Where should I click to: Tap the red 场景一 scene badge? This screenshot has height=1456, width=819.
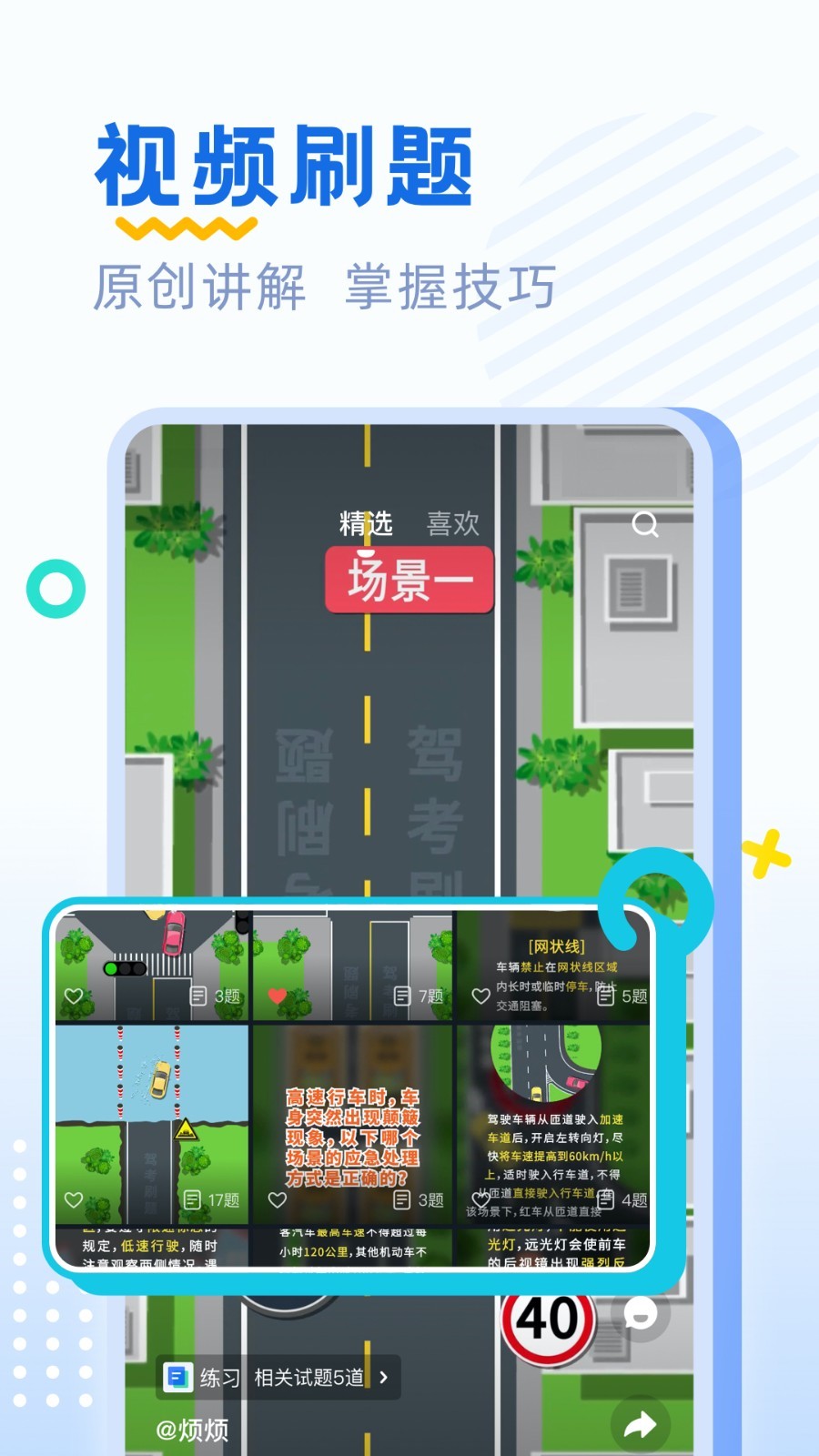point(409,580)
